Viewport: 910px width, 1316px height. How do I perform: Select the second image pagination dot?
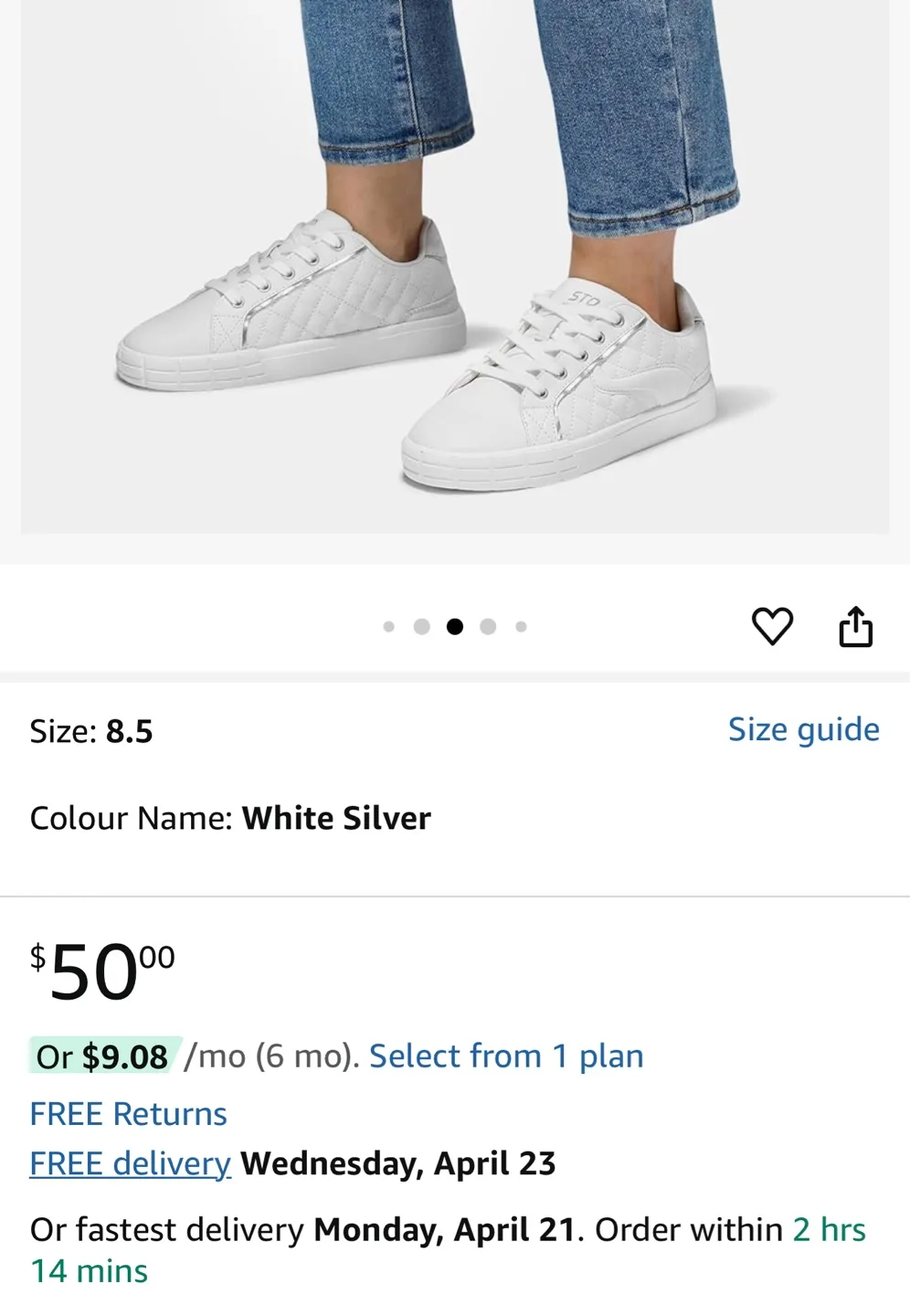click(x=423, y=626)
